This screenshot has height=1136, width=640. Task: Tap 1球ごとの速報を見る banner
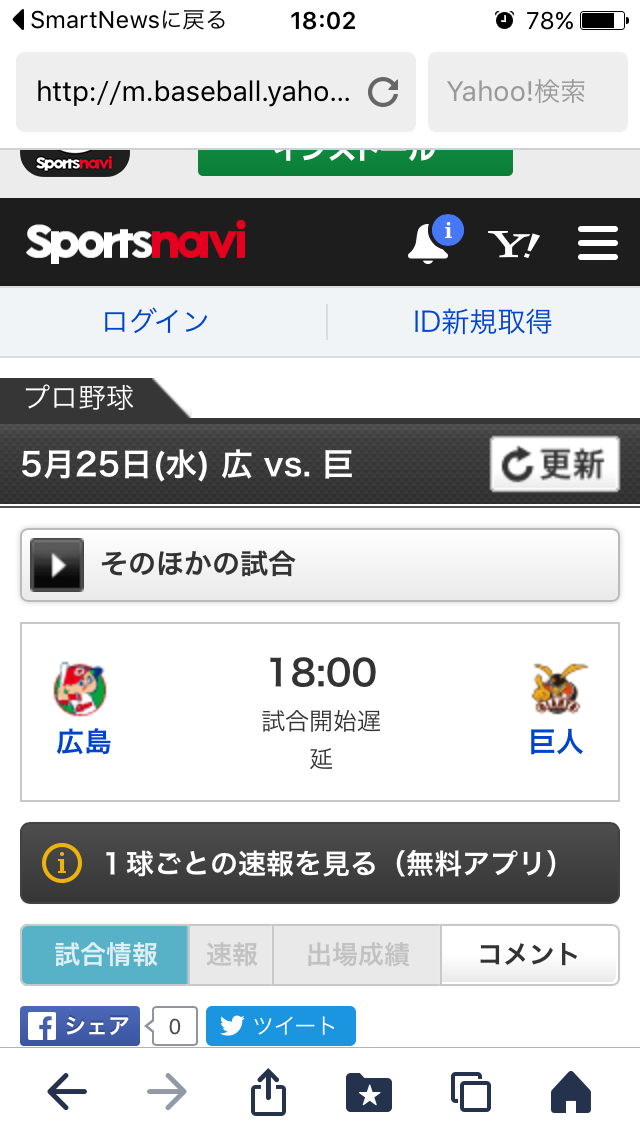pos(320,862)
